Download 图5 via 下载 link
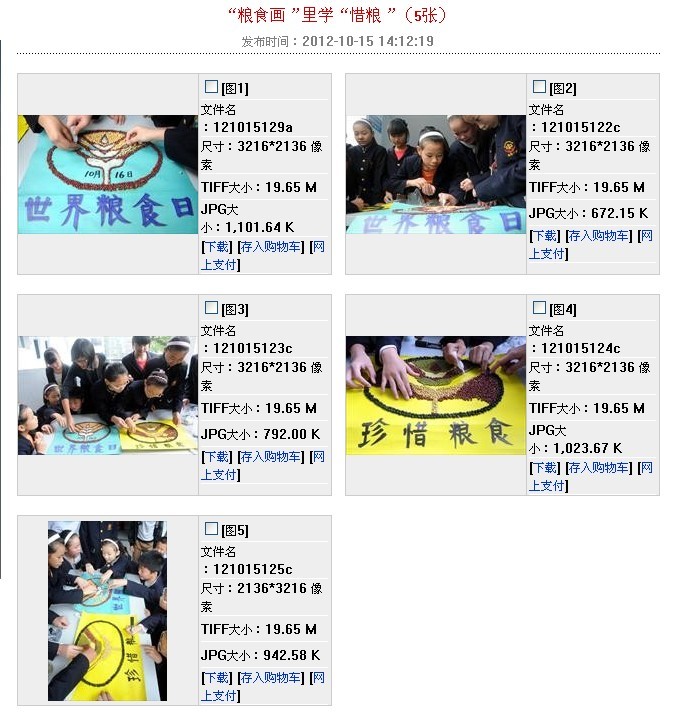This screenshot has height=714, width=680. tap(217, 678)
